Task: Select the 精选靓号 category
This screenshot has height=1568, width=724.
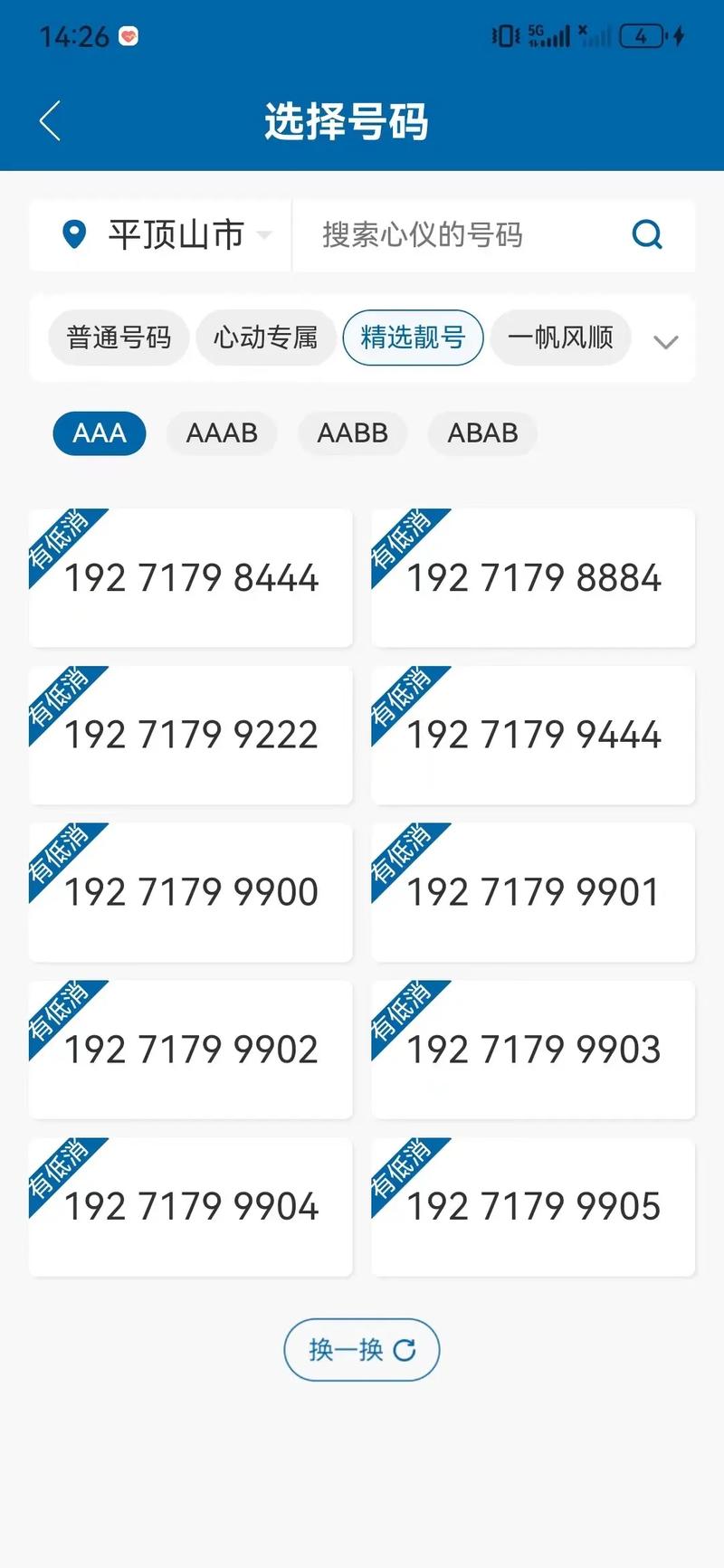Action: coord(413,338)
